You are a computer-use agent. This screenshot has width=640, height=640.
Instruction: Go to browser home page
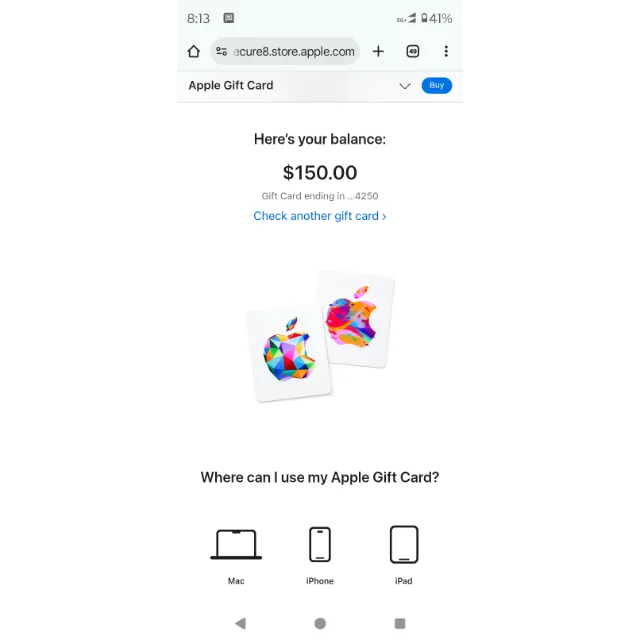pyautogui.click(x=194, y=51)
